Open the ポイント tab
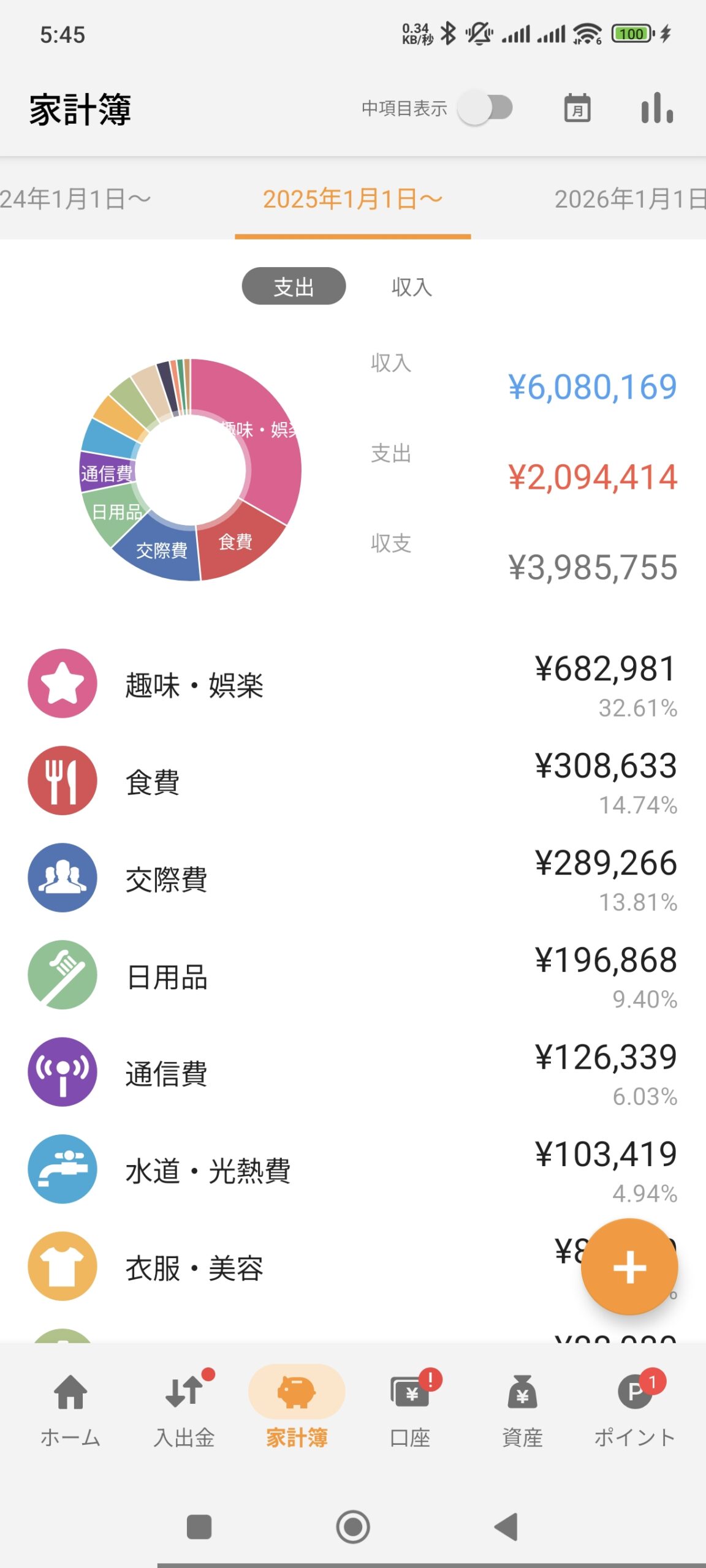Image resolution: width=706 pixels, height=1568 pixels. click(635, 1409)
